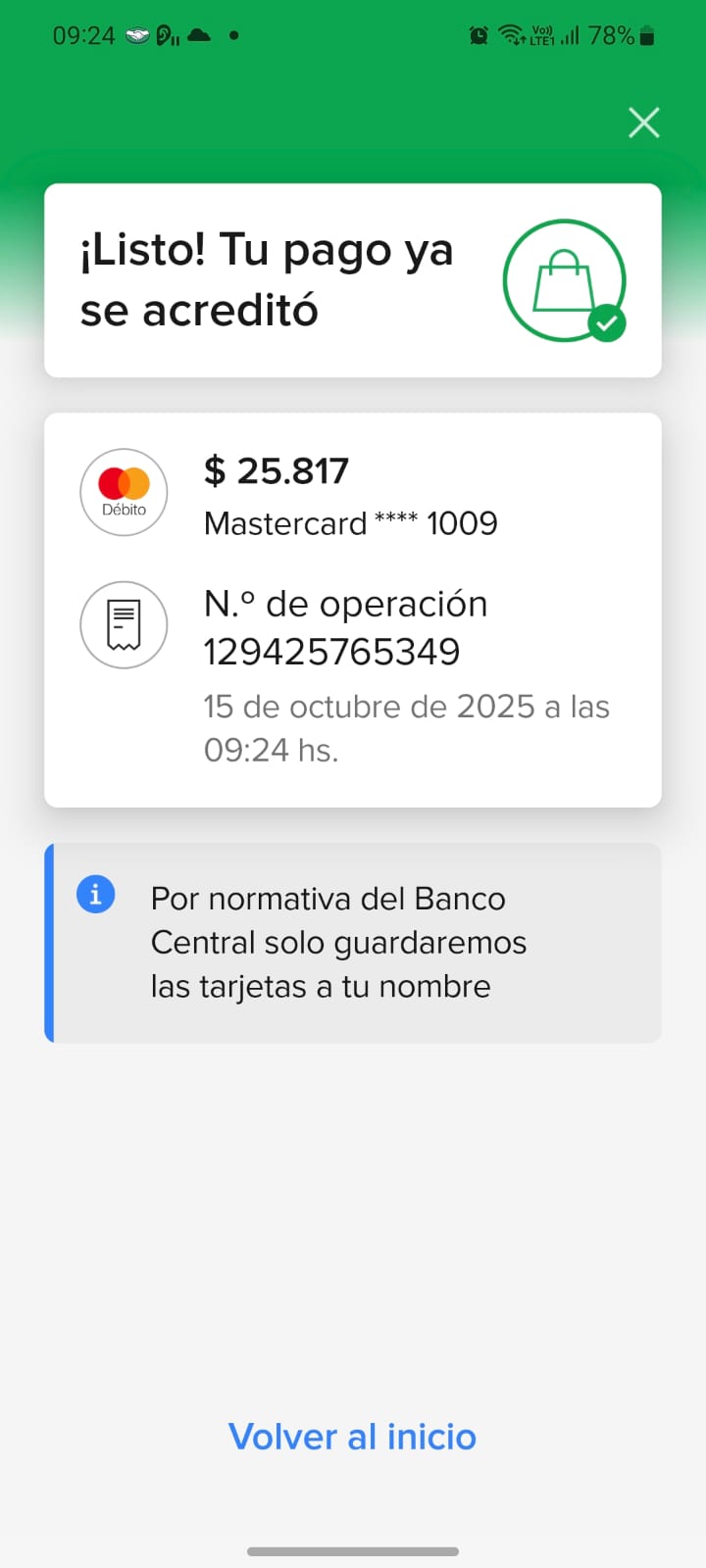Close the payment confirmation screen
706x1568 pixels.
643,122
